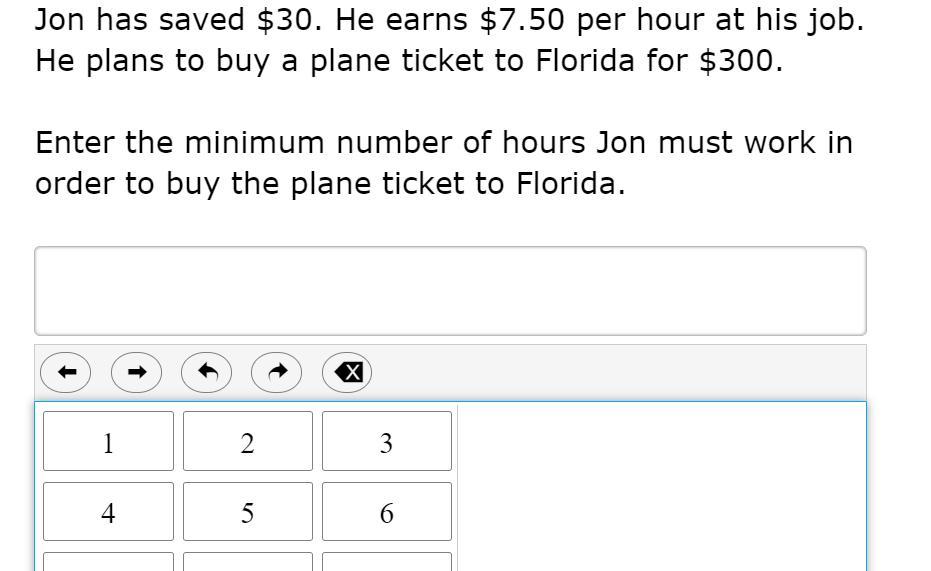The width and height of the screenshot is (931, 571).
Task: Enter digit 6 on keypad
Action: (x=386, y=512)
